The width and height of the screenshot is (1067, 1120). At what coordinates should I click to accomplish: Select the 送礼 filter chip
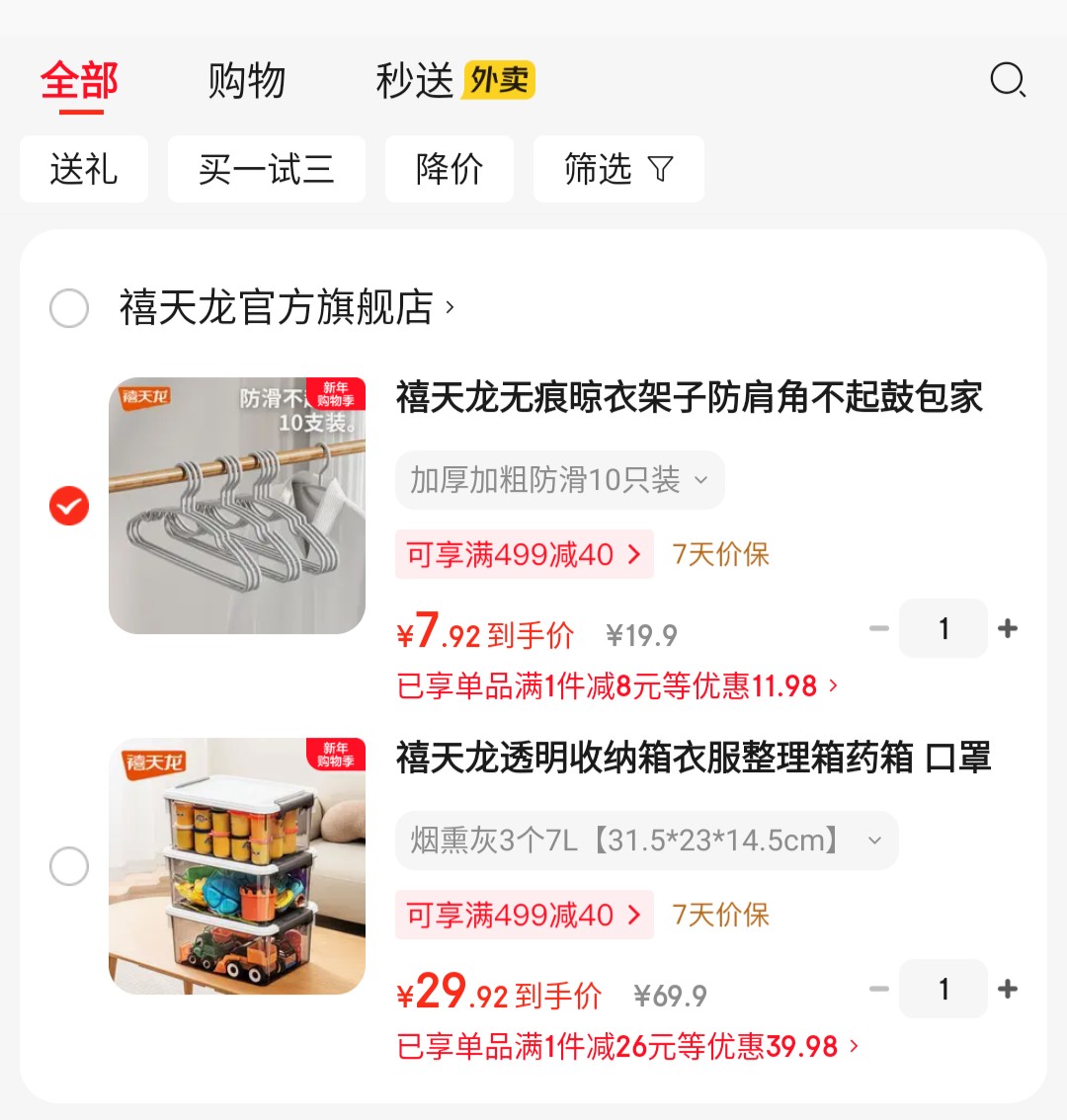click(84, 169)
